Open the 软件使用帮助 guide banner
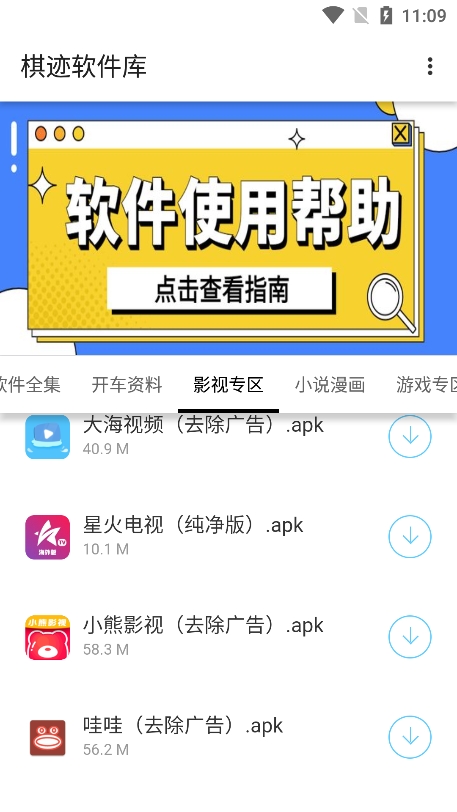 [228, 228]
